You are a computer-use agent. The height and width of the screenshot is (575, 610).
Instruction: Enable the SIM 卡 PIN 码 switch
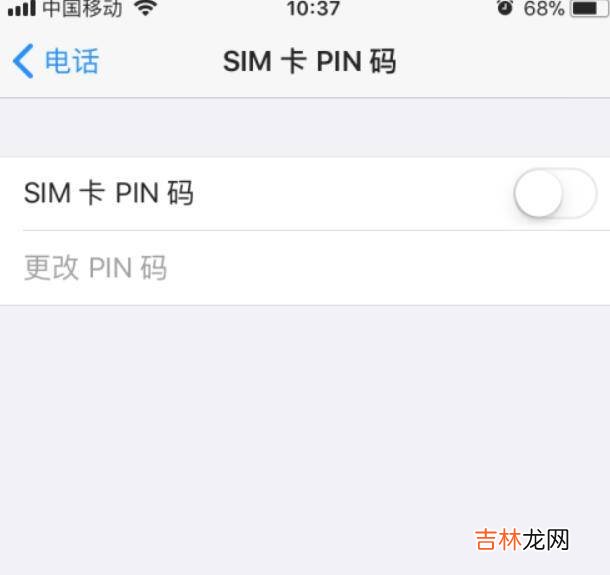[555, 194]
